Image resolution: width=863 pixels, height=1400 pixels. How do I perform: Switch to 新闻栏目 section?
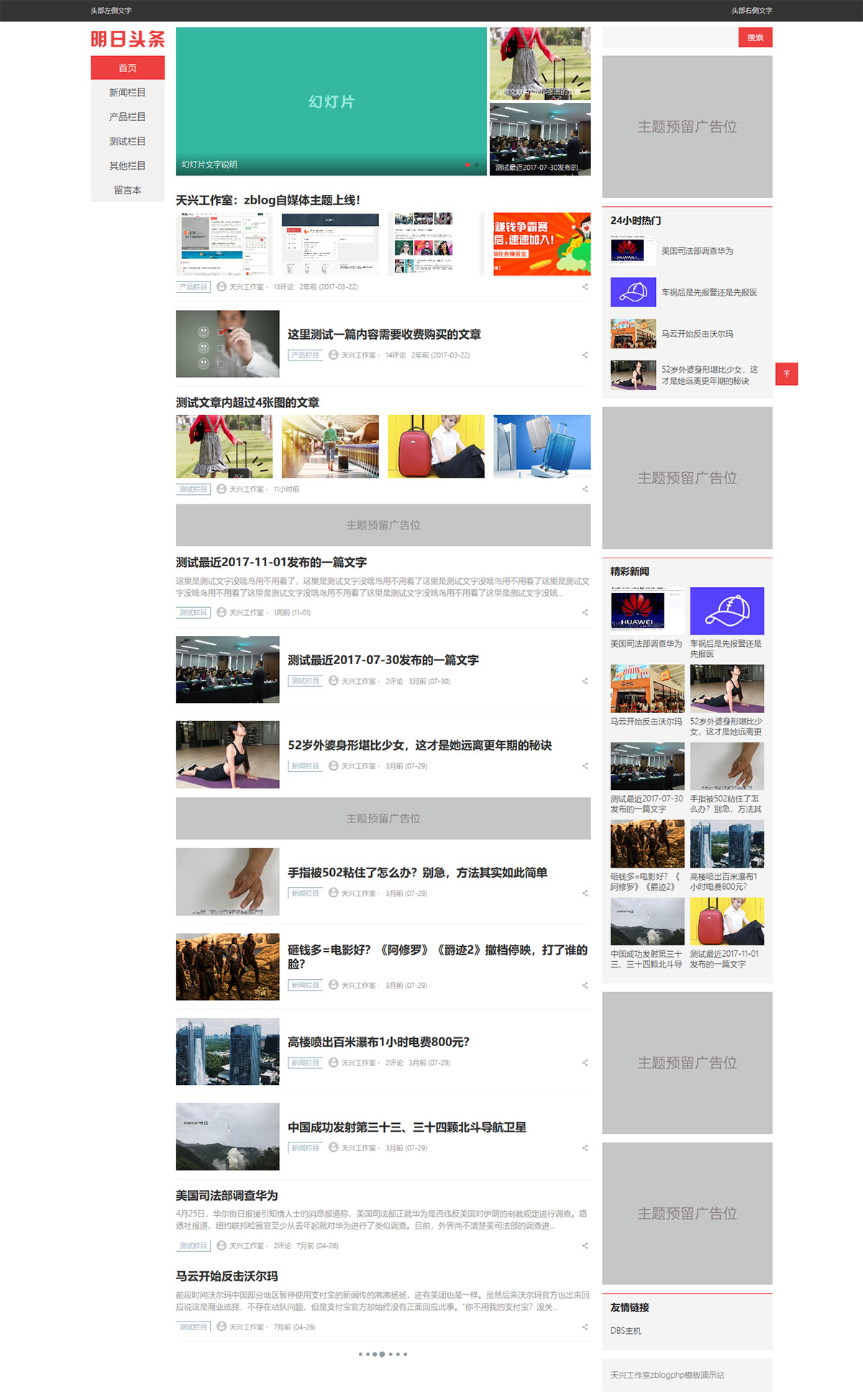(127, 92)
